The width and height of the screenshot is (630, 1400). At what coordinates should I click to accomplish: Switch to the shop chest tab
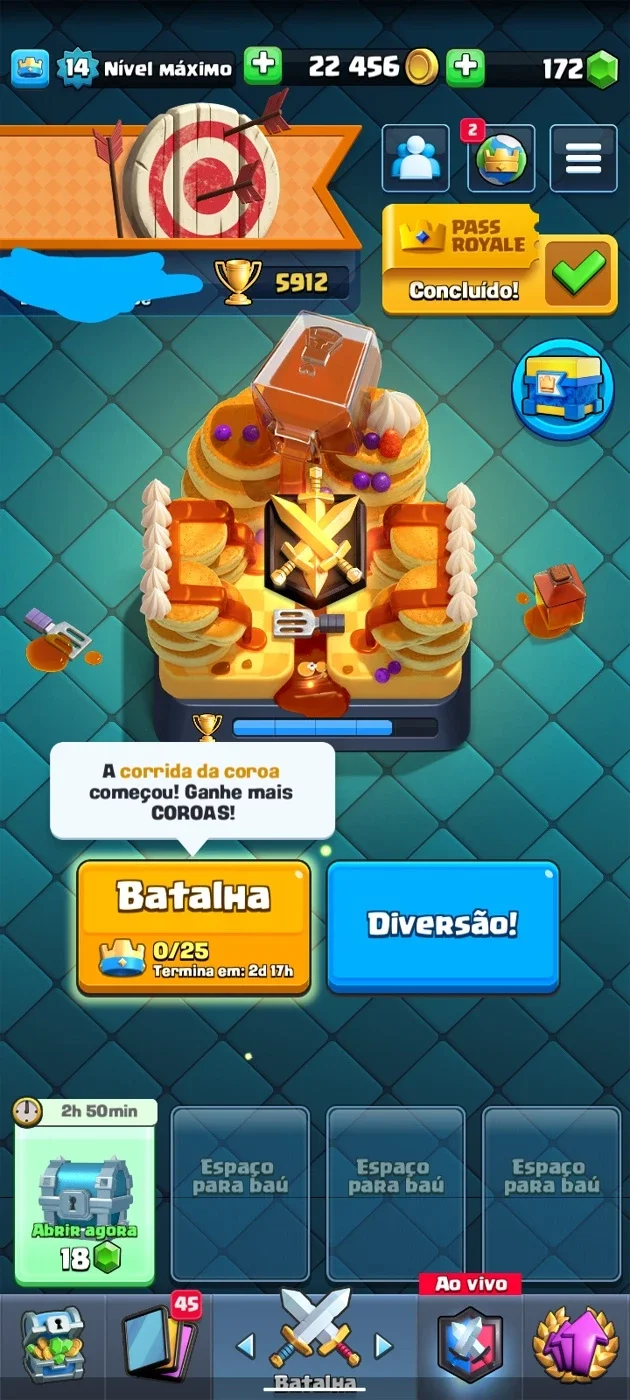pos(52,1345)
